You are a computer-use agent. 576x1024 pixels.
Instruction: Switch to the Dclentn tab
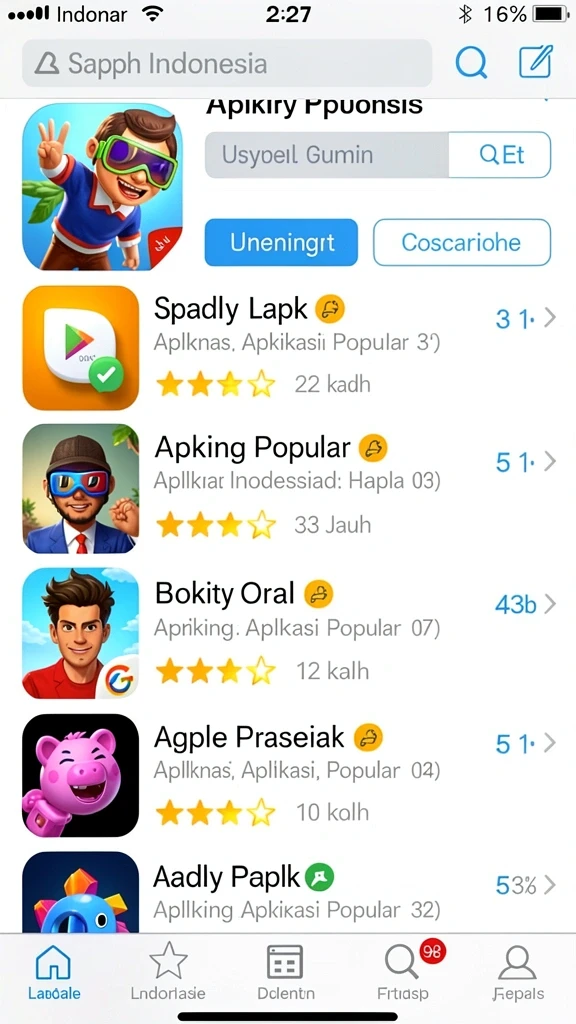coord(285,973)
